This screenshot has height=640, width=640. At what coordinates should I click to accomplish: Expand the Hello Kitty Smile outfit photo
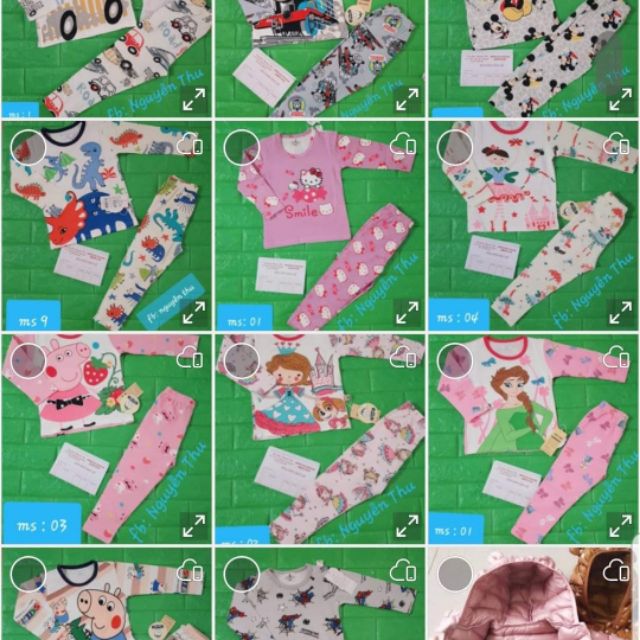coord(407,311)
